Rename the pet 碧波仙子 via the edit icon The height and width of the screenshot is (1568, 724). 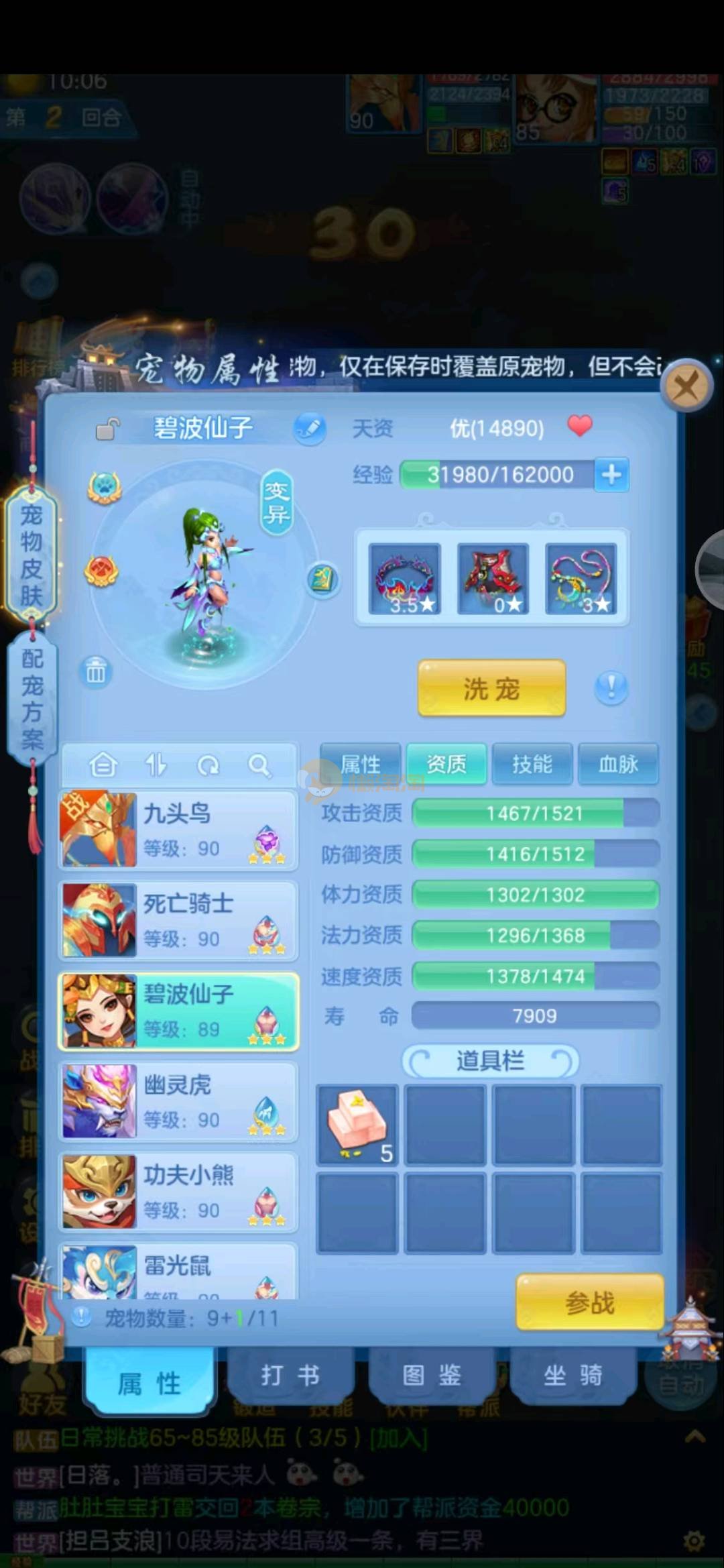coord(309,428)
